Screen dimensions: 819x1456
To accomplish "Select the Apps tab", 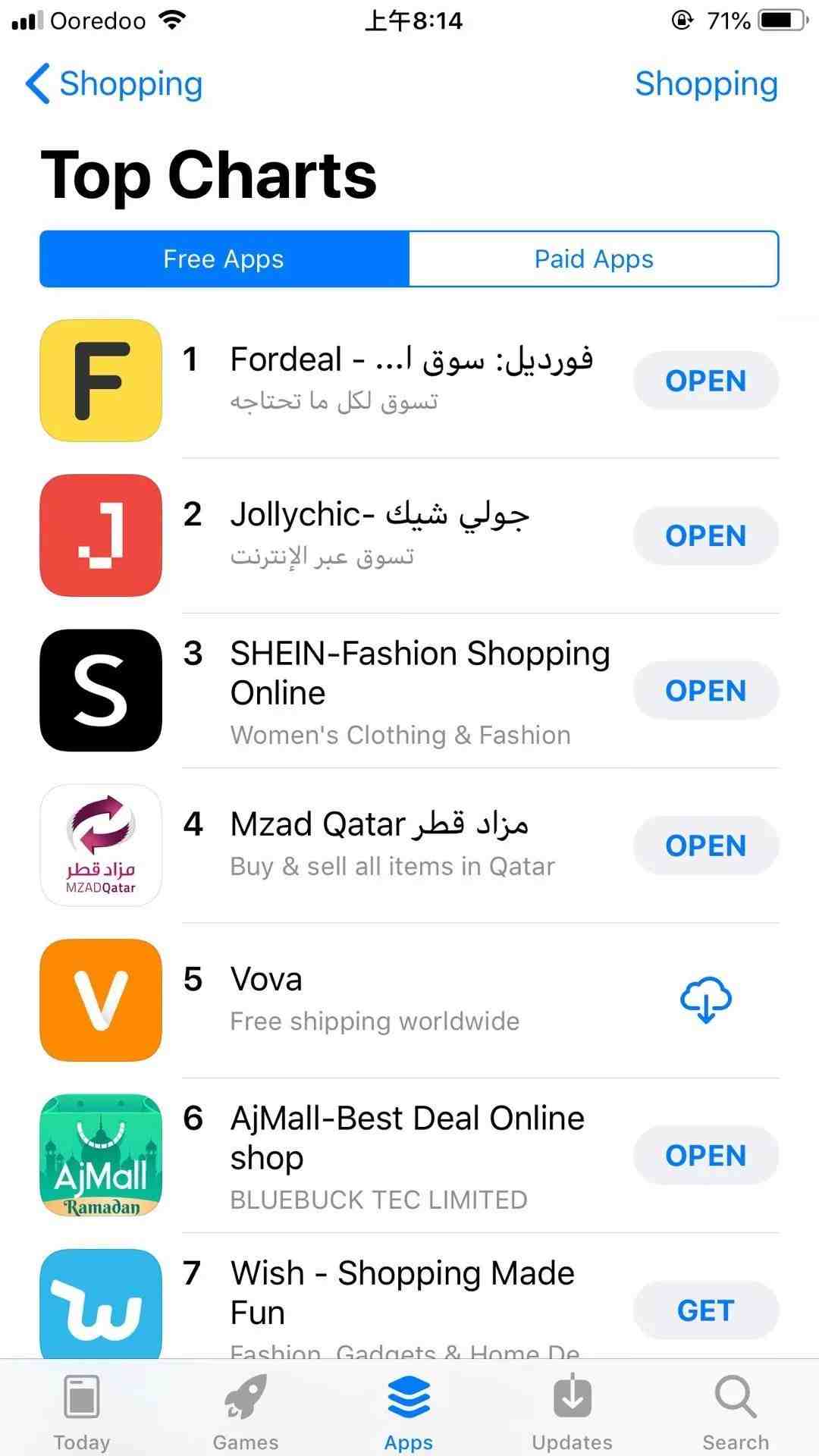I will [409, 1409].
